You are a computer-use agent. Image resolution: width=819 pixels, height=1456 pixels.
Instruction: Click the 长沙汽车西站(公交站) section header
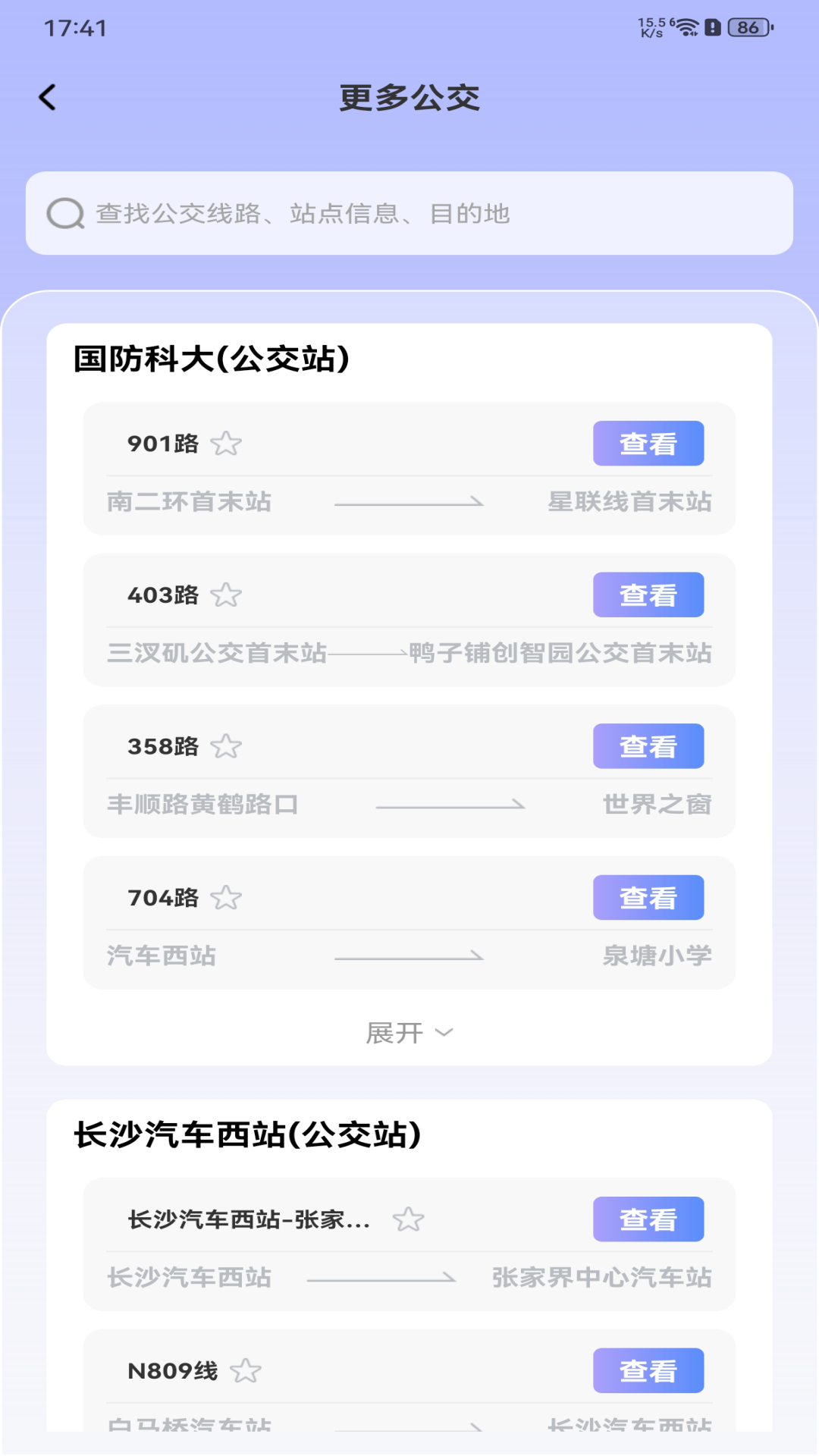click(x=246, y=1134)
